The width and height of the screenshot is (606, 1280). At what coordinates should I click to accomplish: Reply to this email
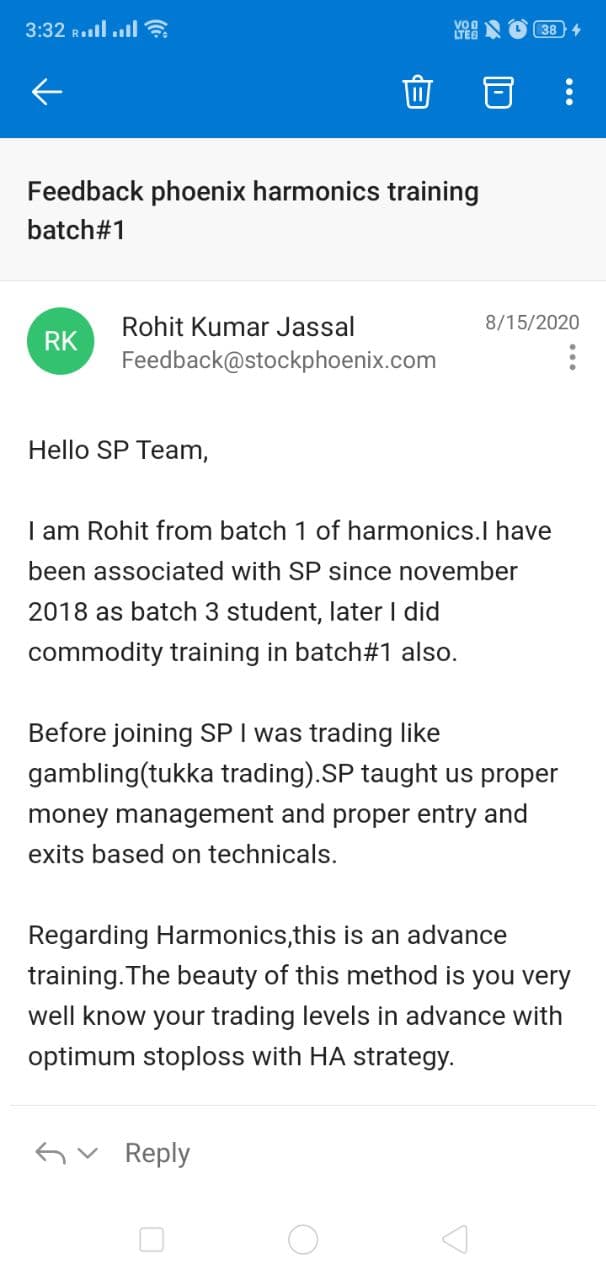point(156,1153)
